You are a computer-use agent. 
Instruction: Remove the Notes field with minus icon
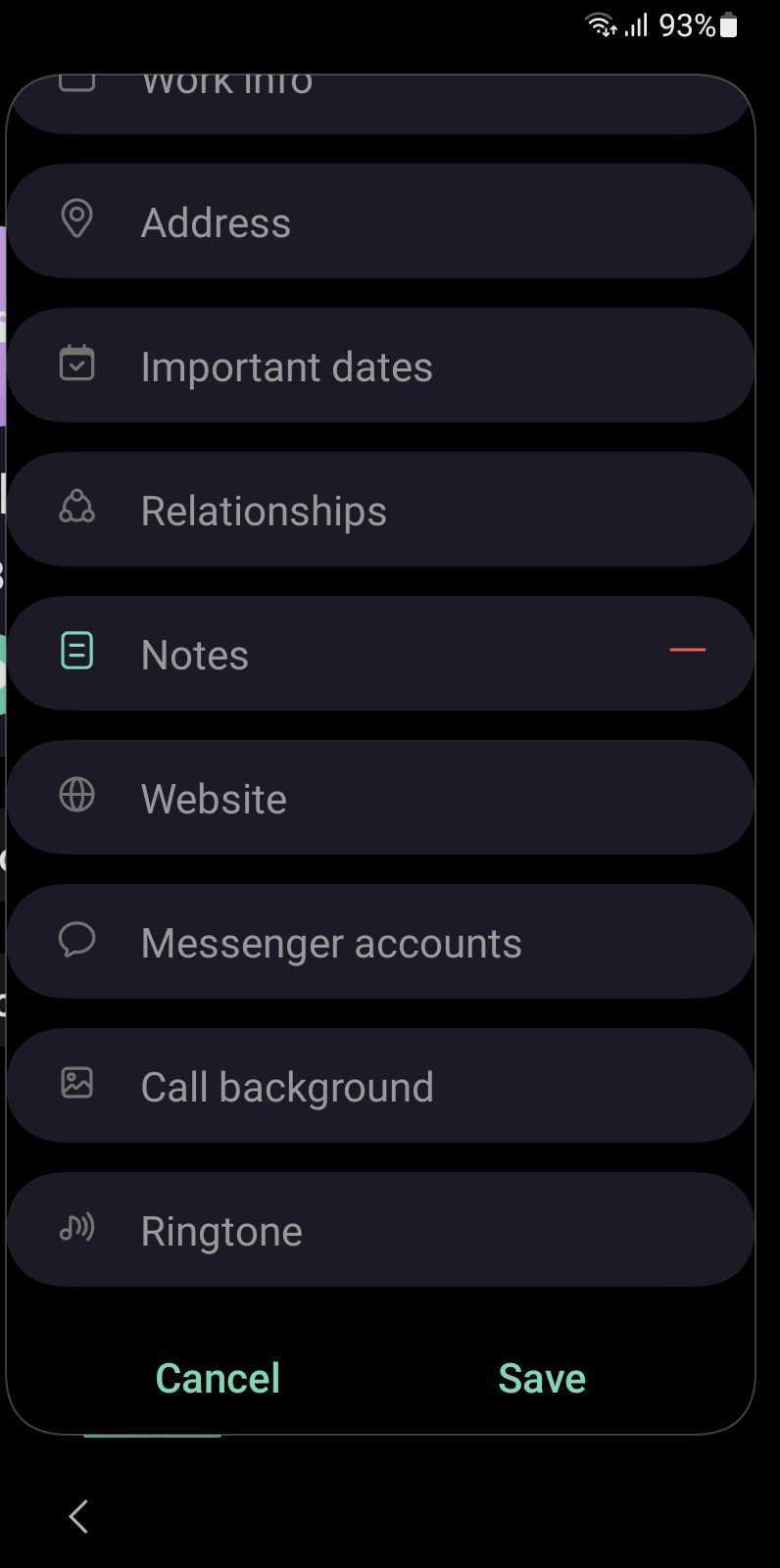(x=687, y=650)
